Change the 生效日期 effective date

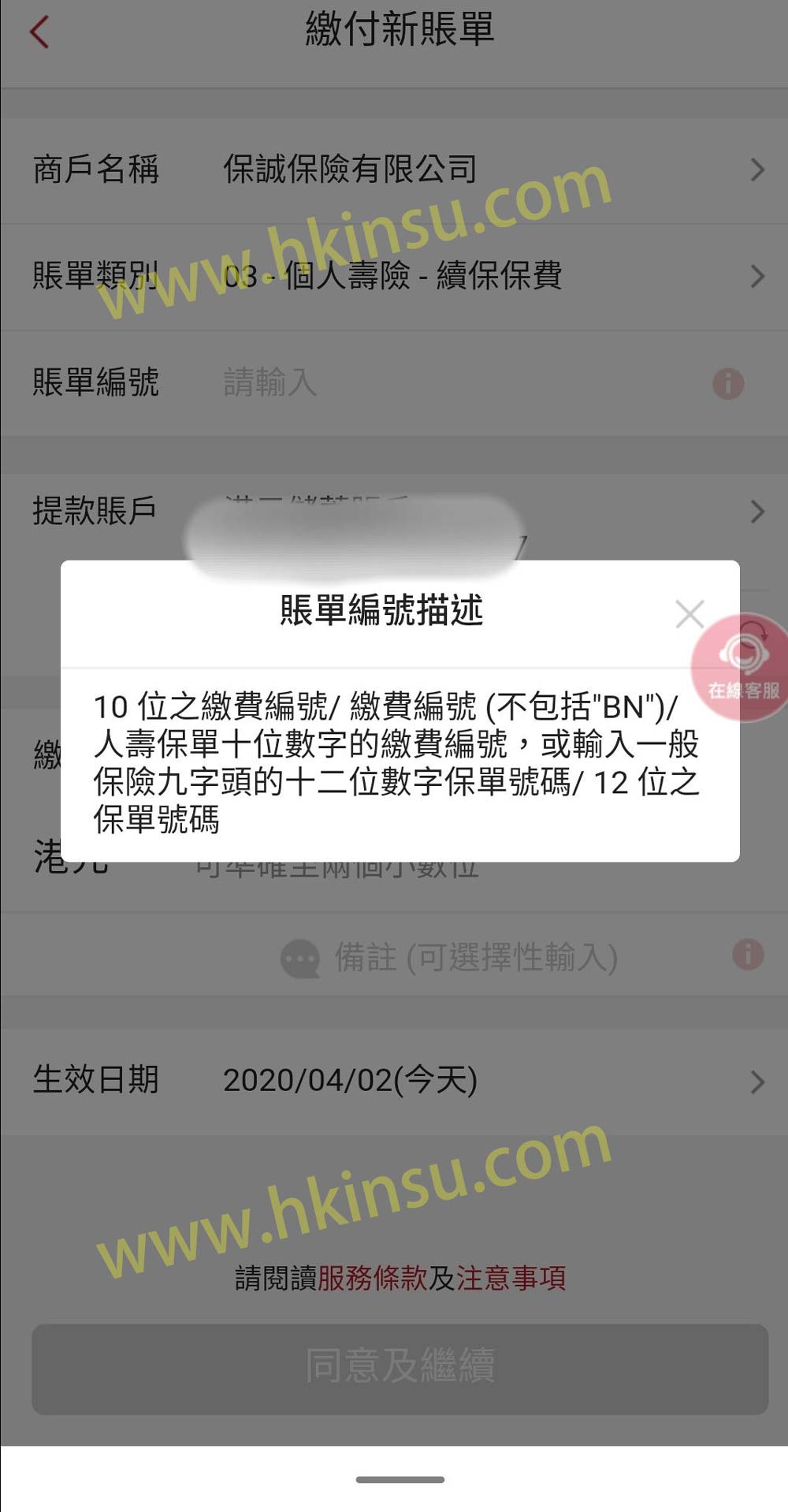394,1081
